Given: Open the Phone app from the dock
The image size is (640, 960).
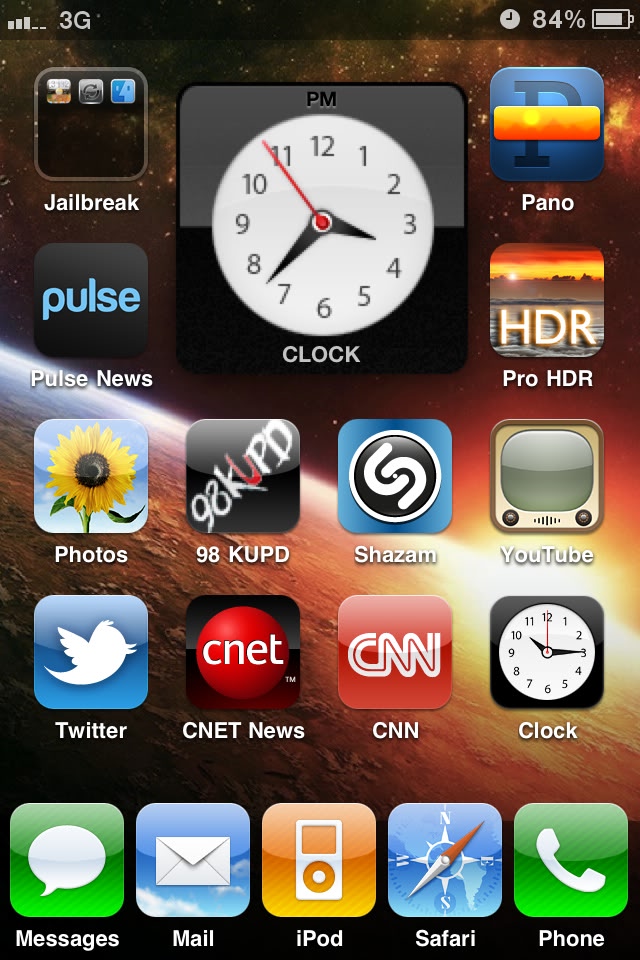Looking at the screenshot, I should tap(571, 860).
